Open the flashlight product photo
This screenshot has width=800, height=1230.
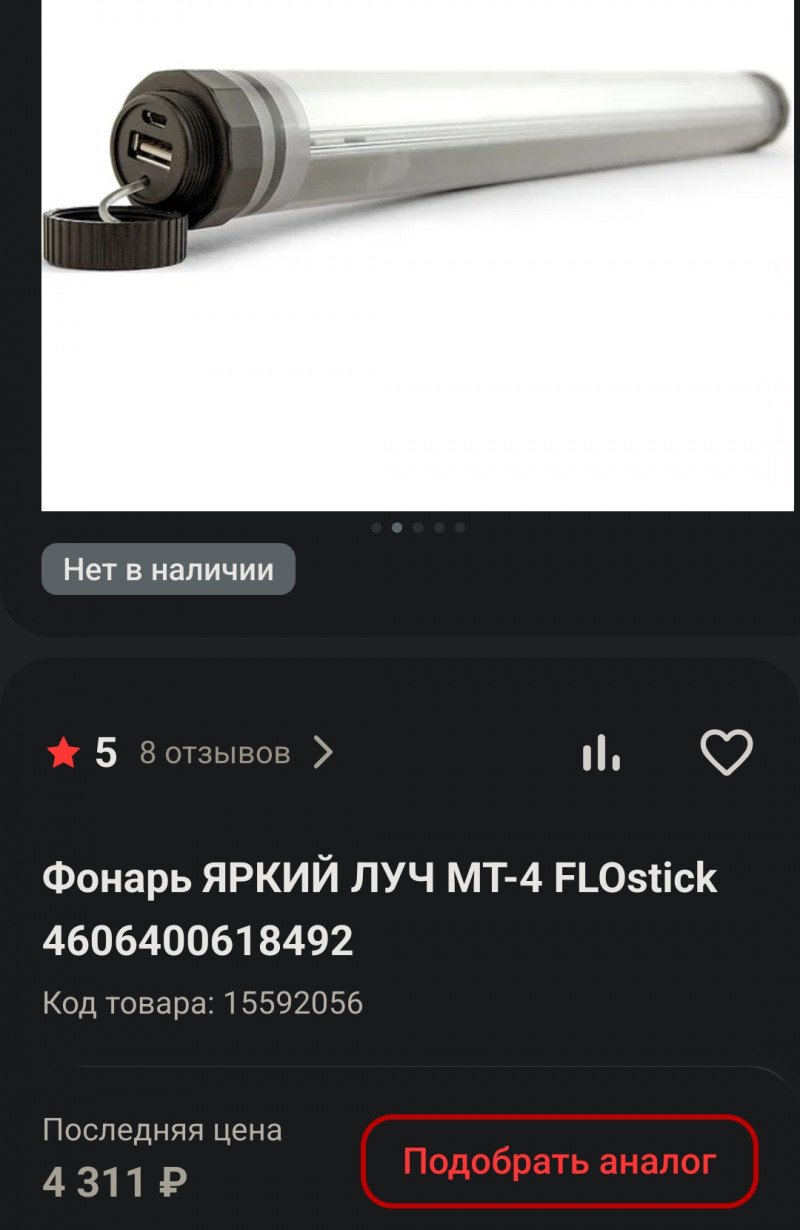pos(416,250)
